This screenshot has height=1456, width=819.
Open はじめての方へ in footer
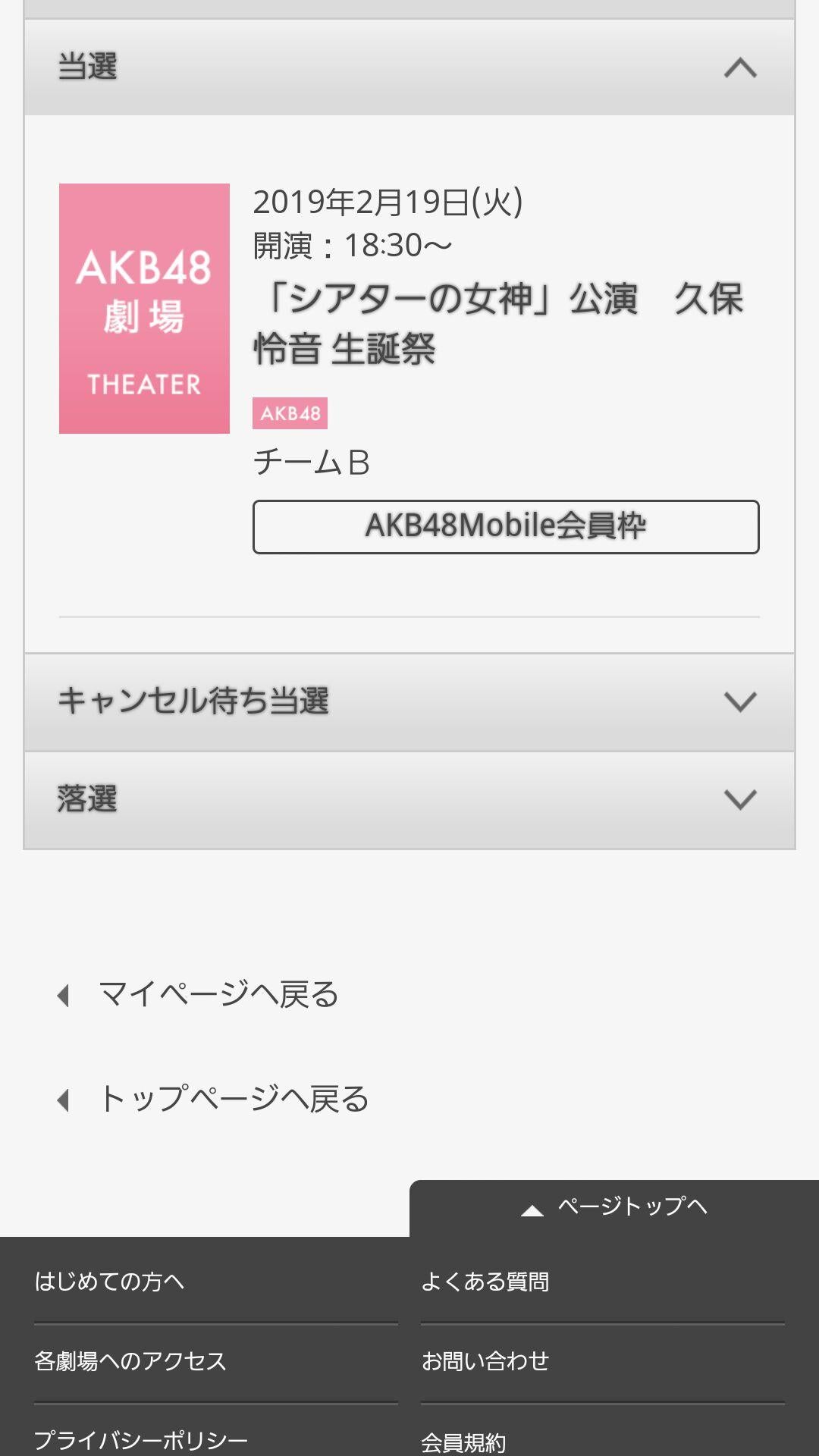(110, 1282)
